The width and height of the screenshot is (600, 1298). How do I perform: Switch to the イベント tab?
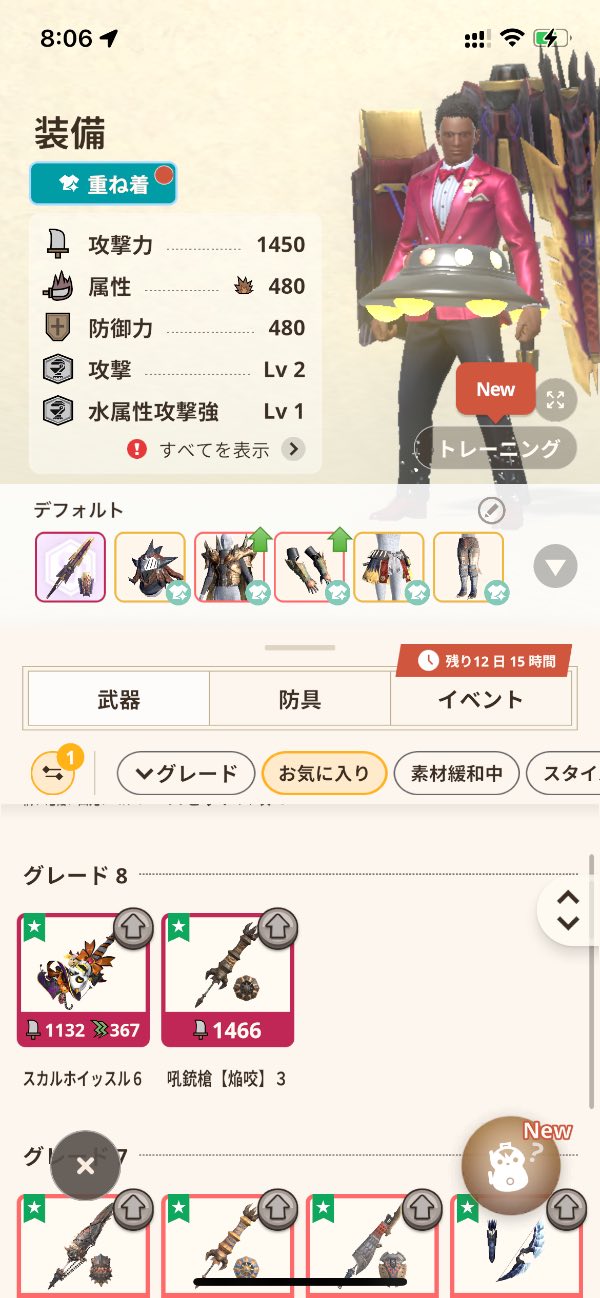click(480, 699)
